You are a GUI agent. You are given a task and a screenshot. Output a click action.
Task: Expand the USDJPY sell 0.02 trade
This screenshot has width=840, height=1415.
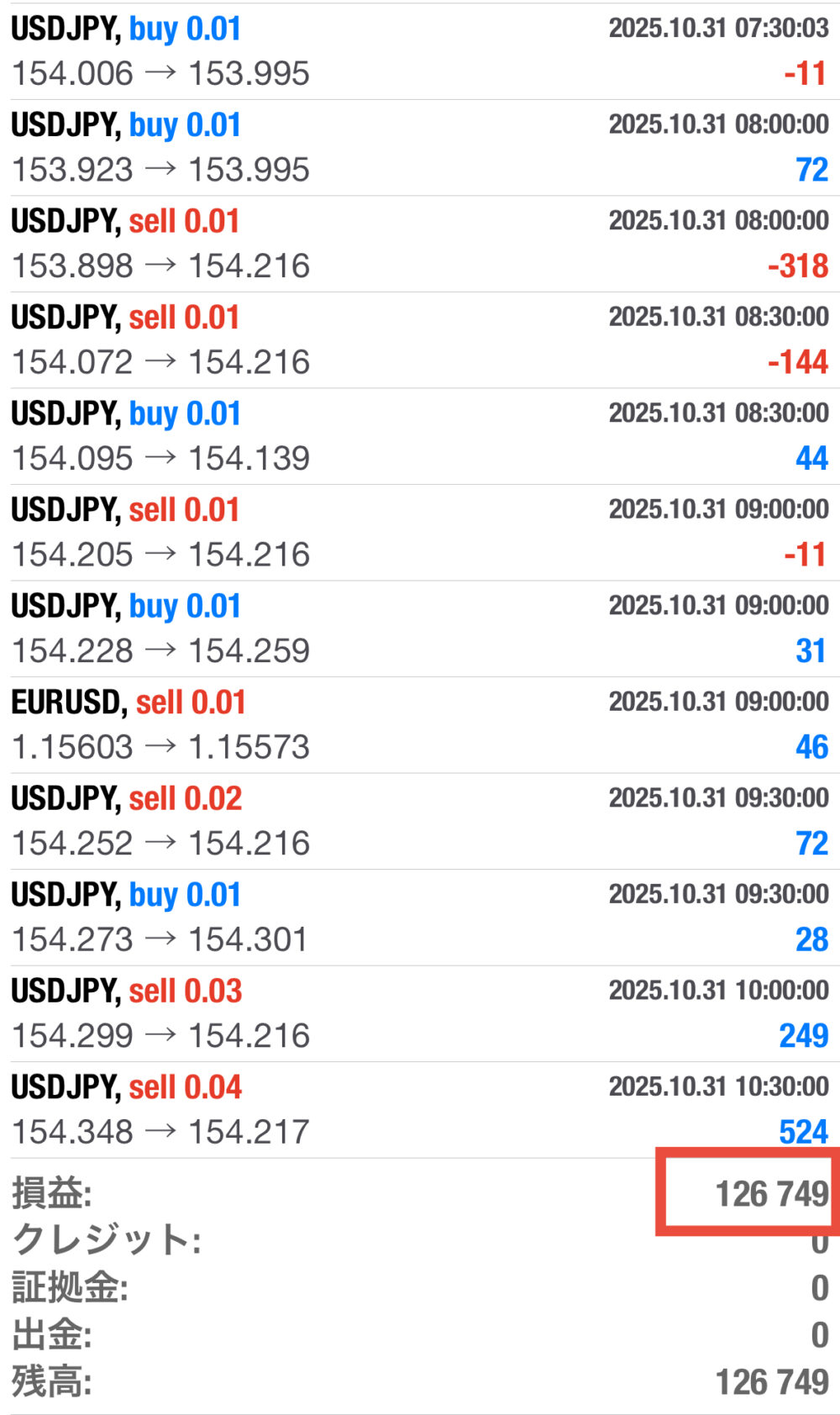(420, 821)
